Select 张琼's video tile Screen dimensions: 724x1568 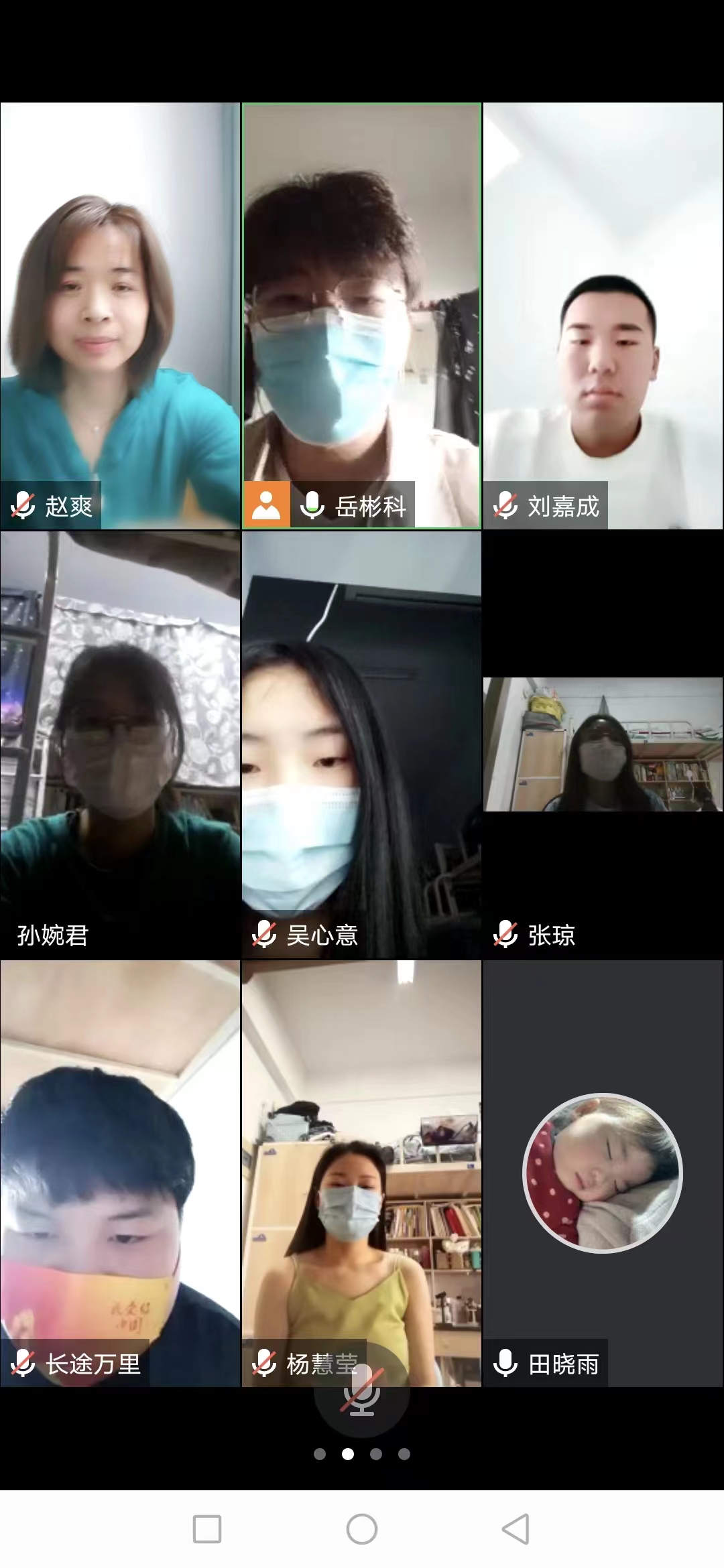coord(603,744)
